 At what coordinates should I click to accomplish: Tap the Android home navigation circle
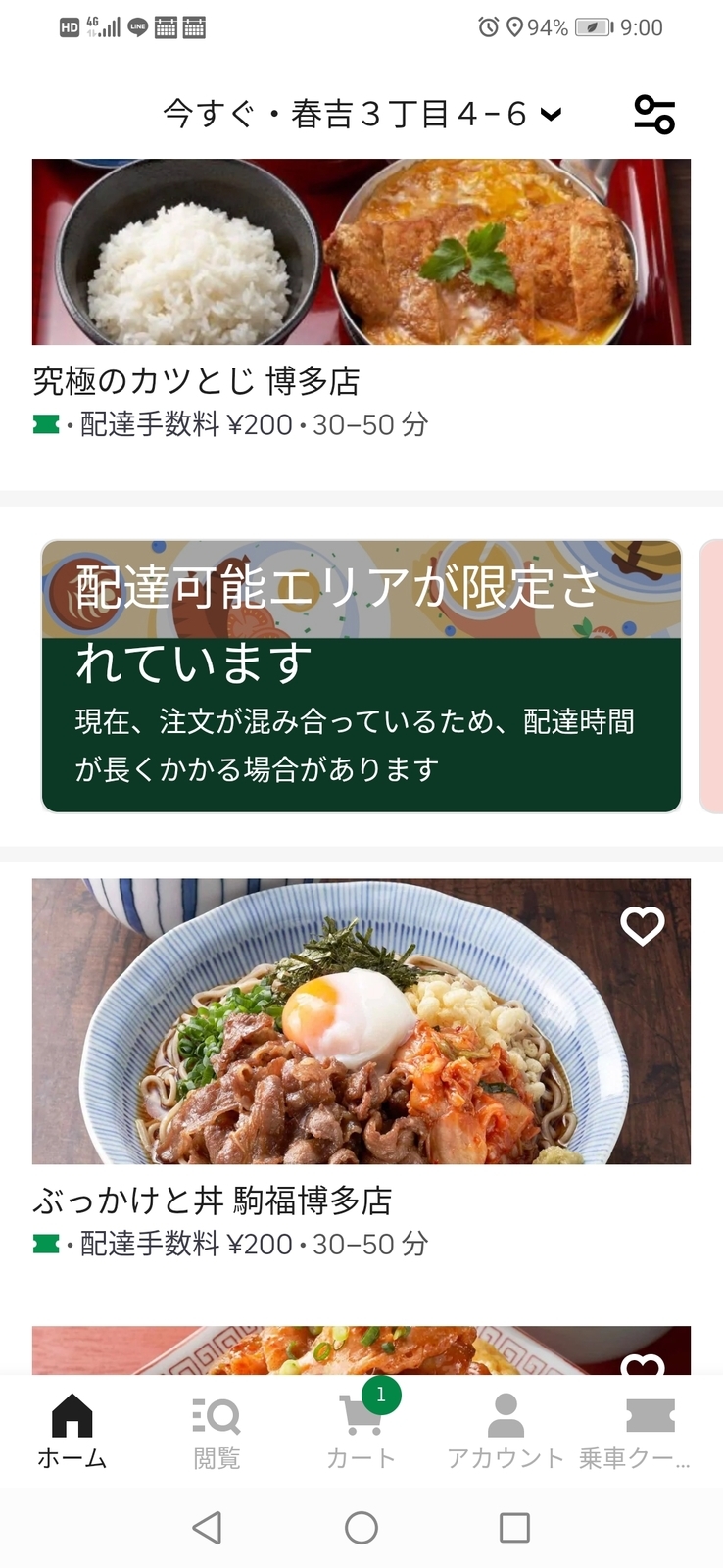click(361, 1527)
